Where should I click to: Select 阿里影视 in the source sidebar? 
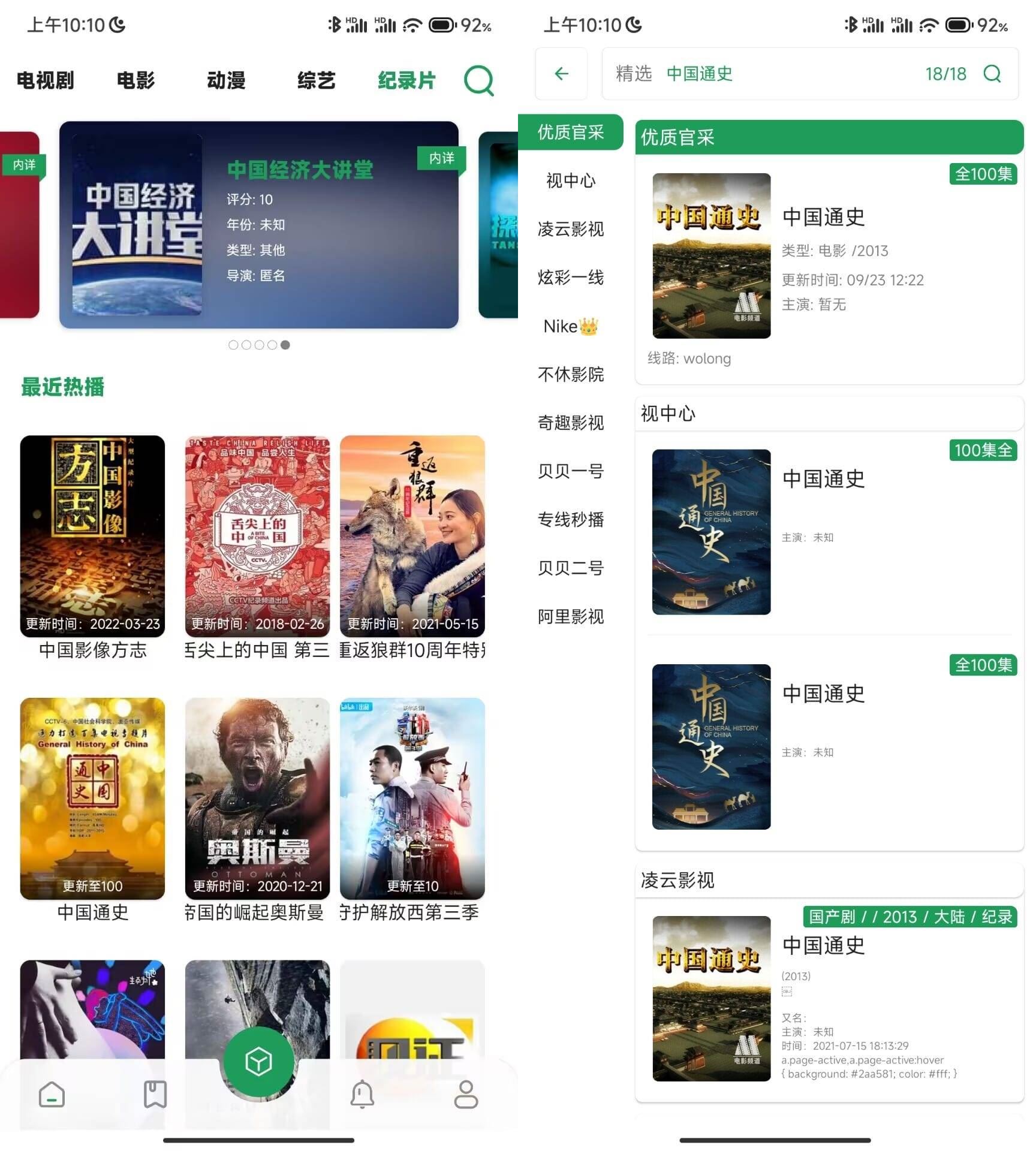(x=570, y=616)
